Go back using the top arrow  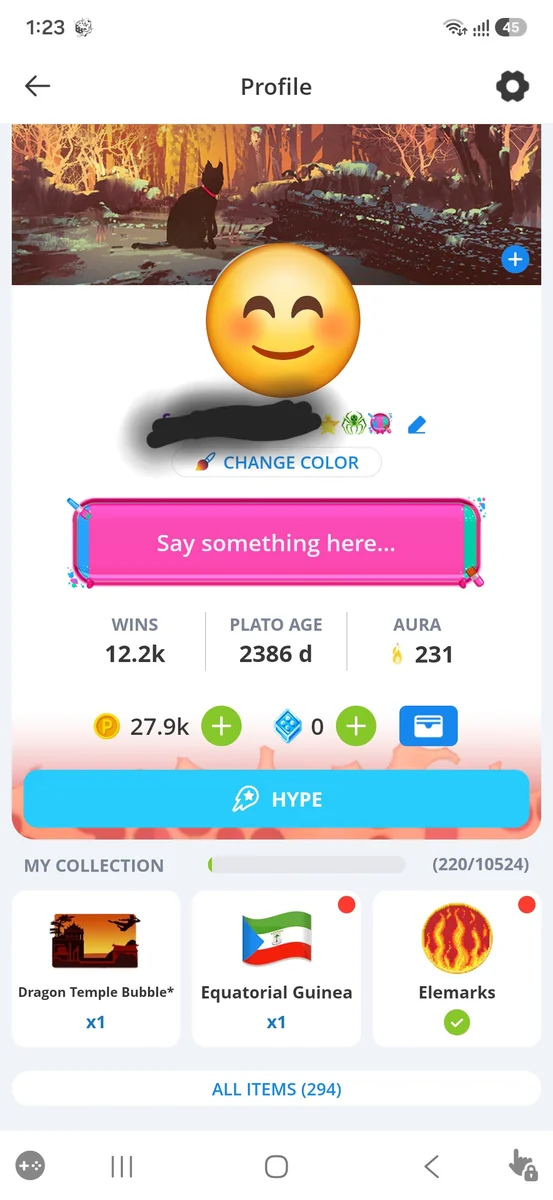tap(38, 87)
